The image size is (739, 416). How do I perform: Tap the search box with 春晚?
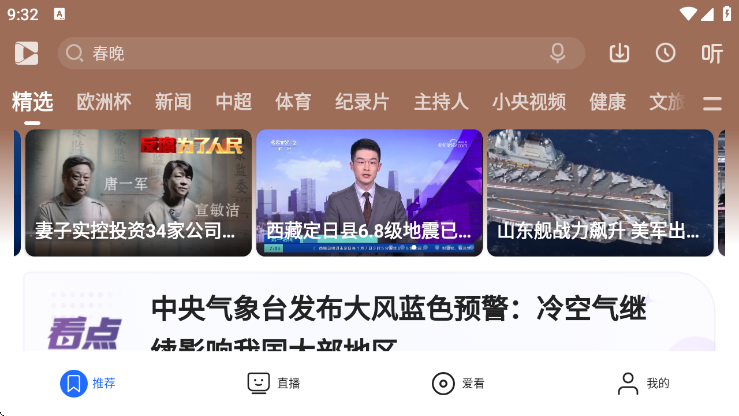pos(300,53)
